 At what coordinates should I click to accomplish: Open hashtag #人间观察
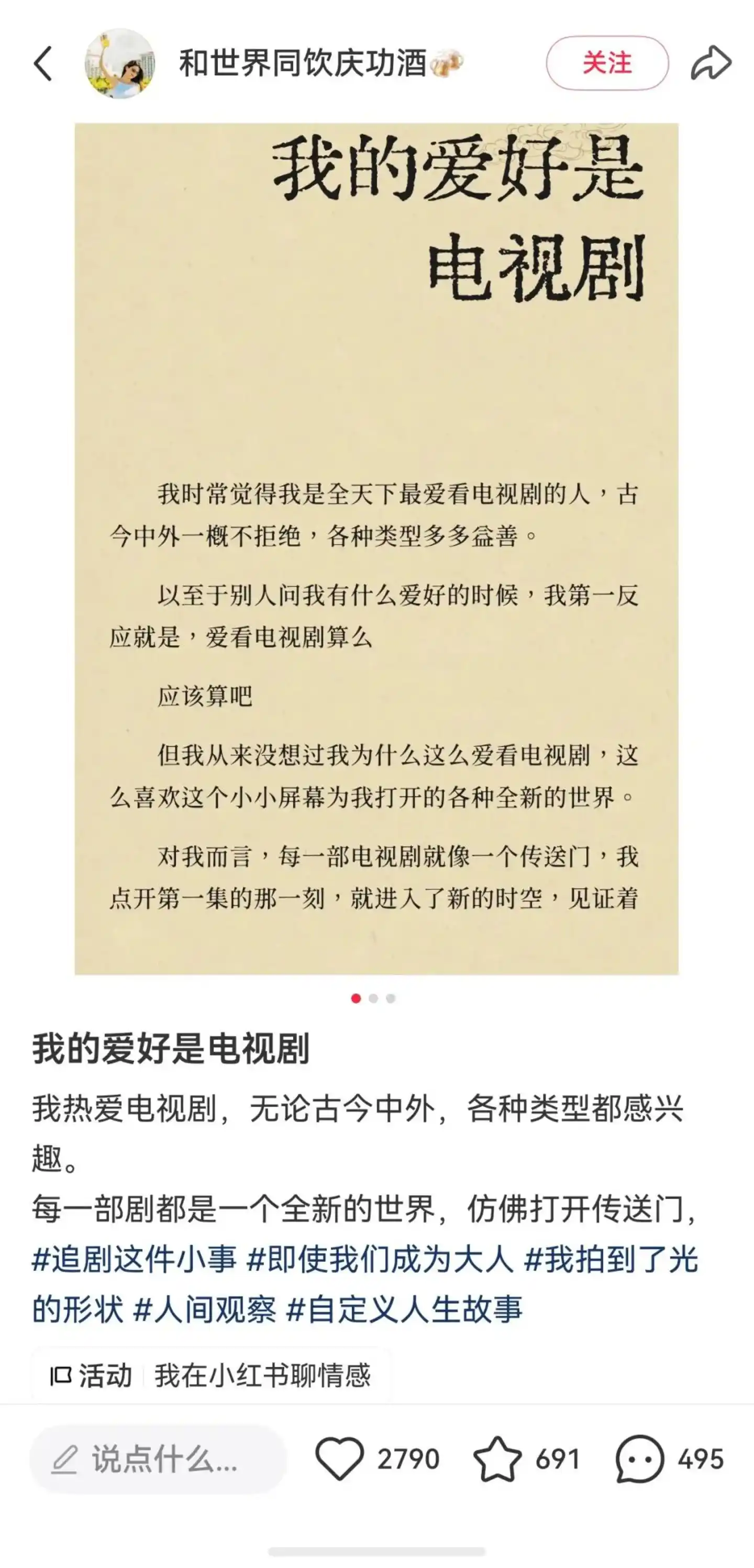[205, 1309]
